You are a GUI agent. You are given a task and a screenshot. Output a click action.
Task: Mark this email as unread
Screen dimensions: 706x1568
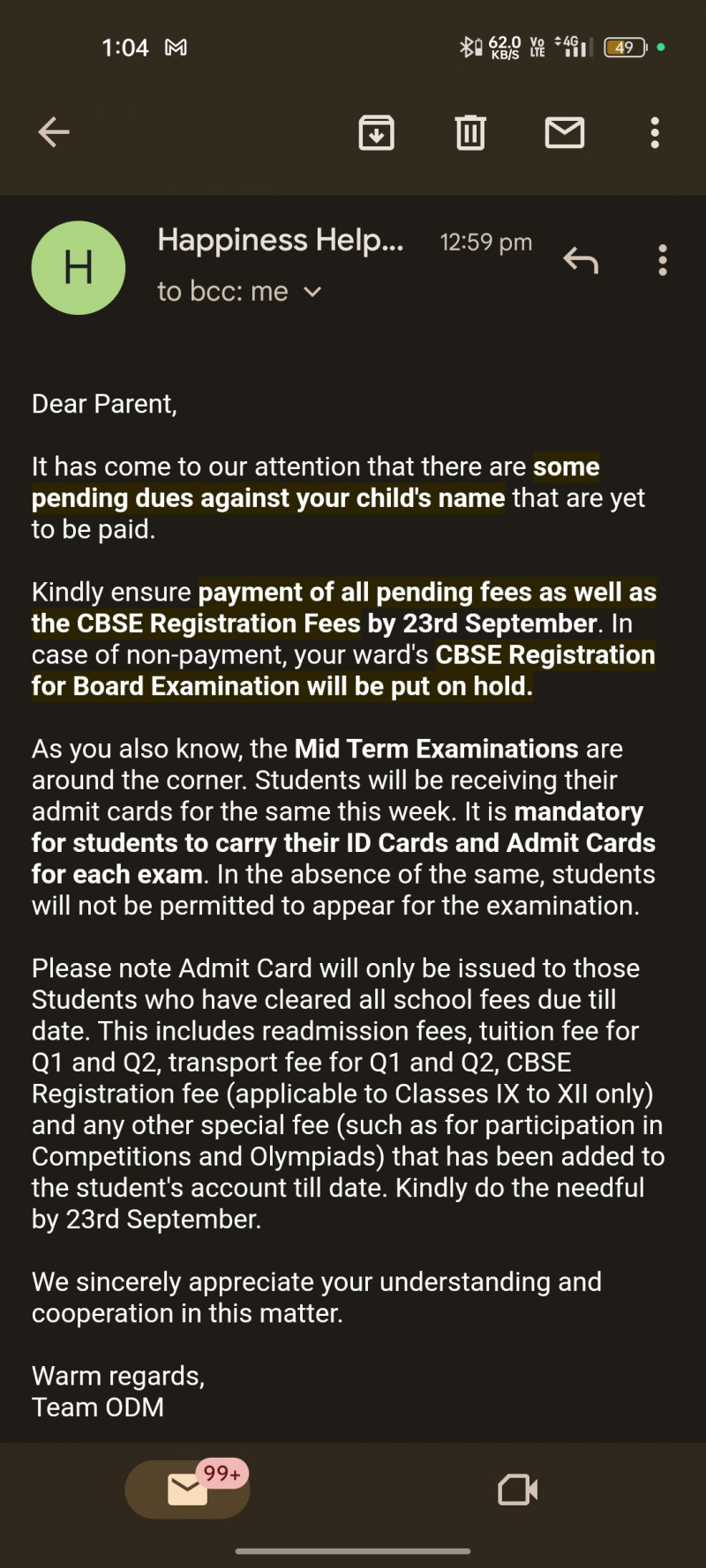tap(565, 132)
